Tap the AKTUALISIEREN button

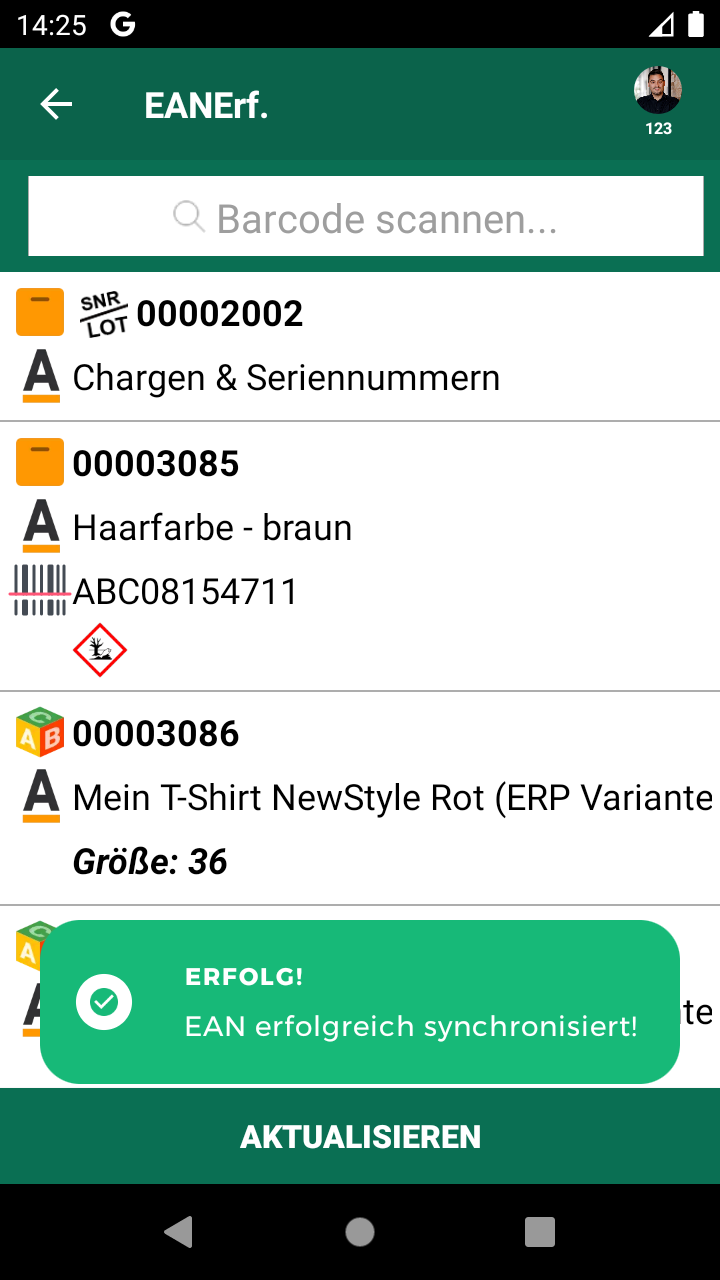point(360,1136)
